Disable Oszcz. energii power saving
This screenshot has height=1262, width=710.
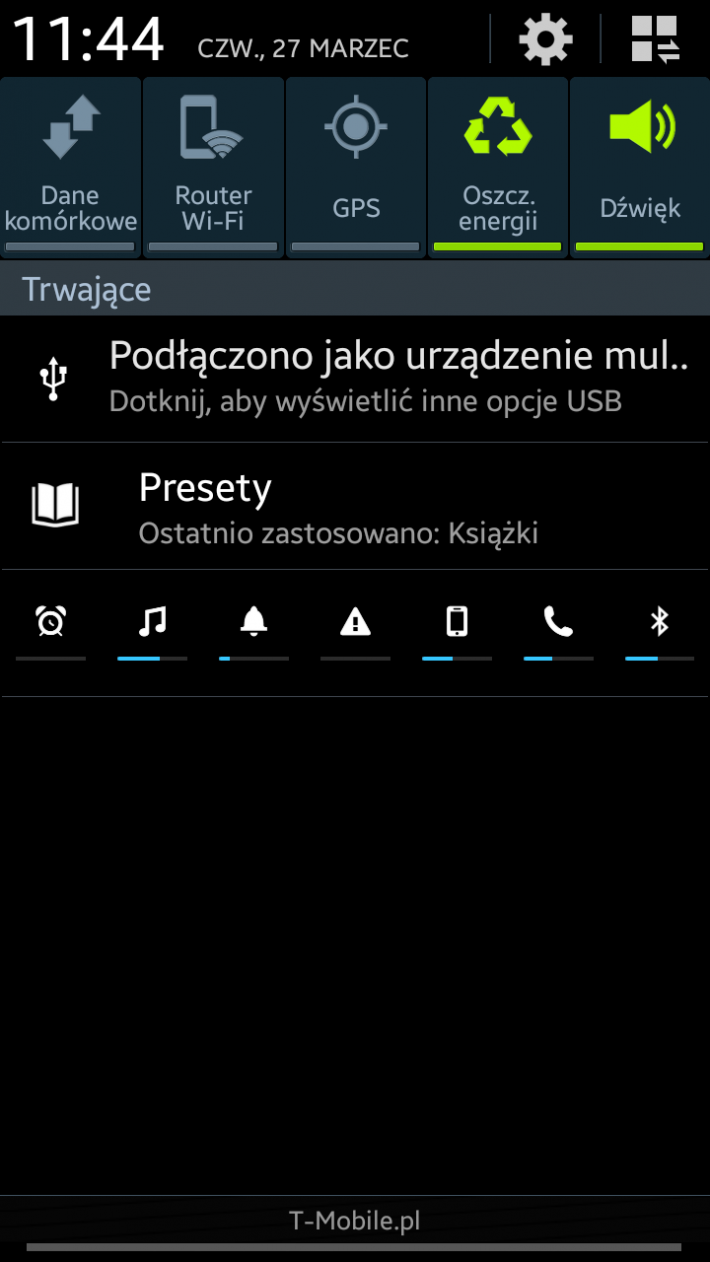click(x=498, y=167)
